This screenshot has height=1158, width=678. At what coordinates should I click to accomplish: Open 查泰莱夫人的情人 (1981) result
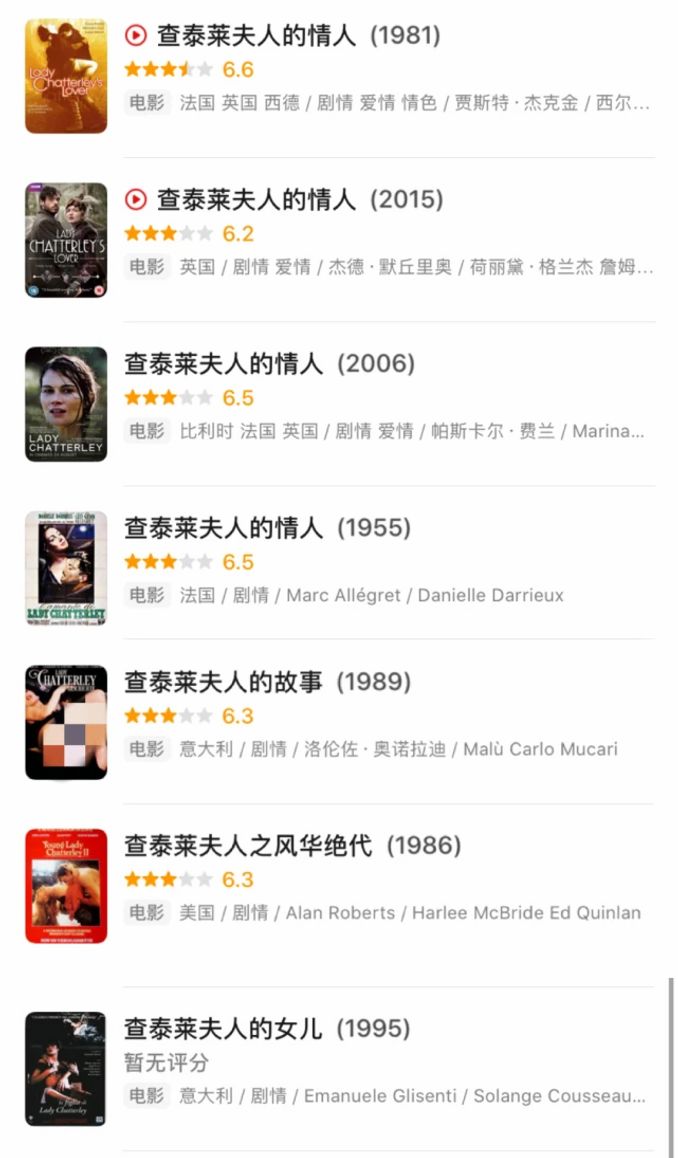coord(298,37)
